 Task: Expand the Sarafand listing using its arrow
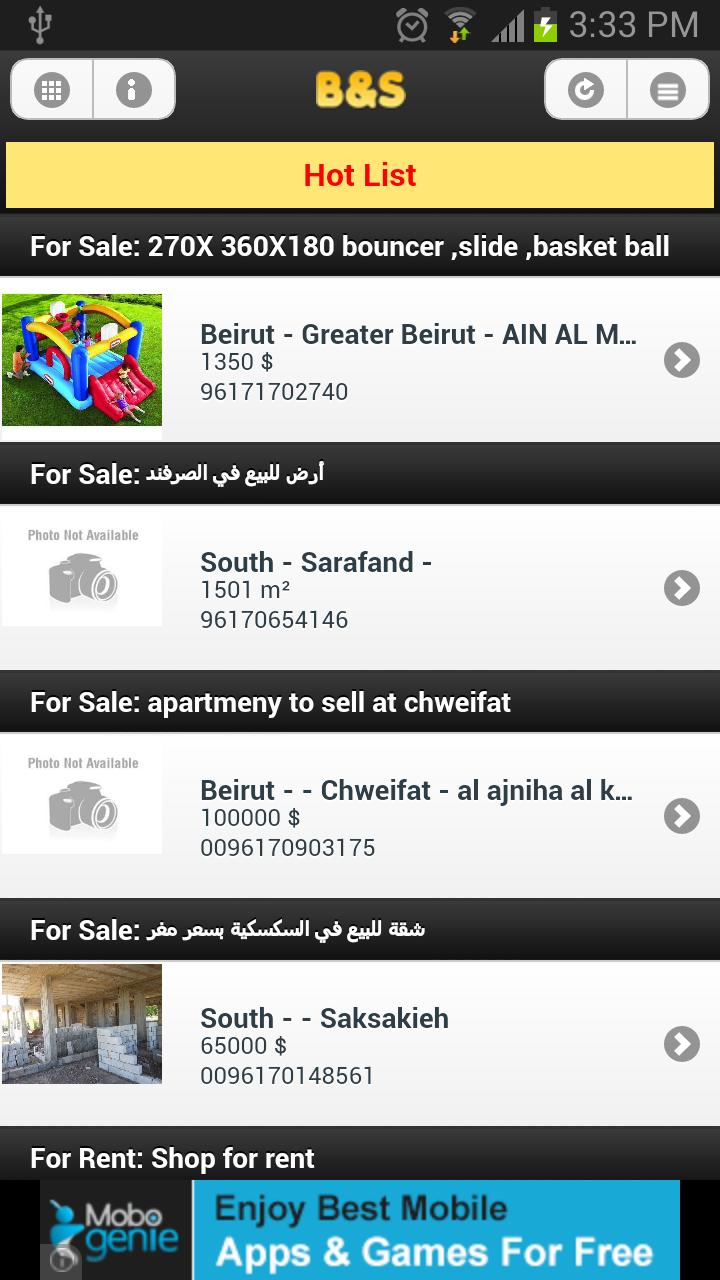click(x=681, y=588)
